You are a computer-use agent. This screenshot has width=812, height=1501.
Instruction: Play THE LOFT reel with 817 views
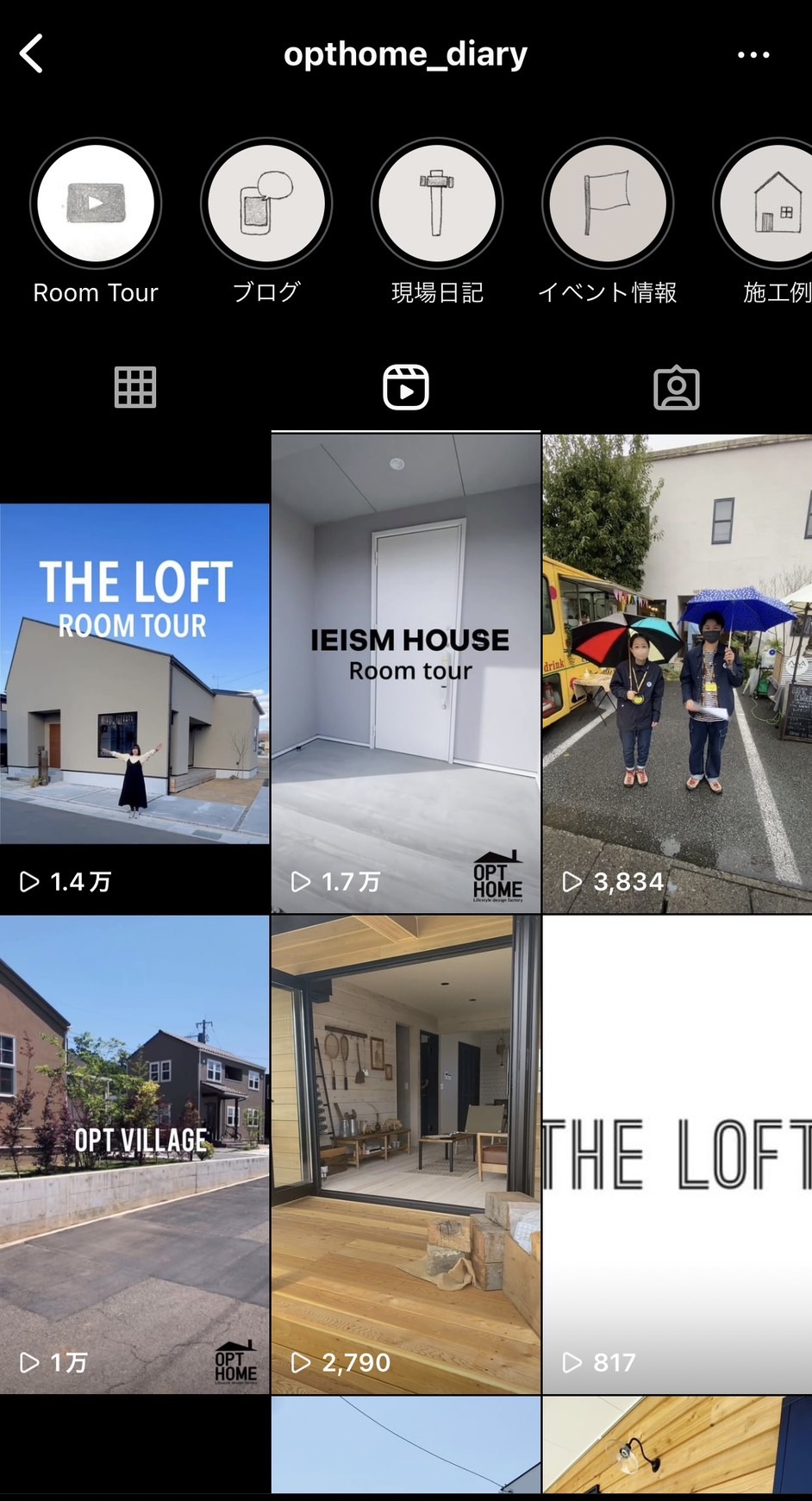coord(677,1155)
